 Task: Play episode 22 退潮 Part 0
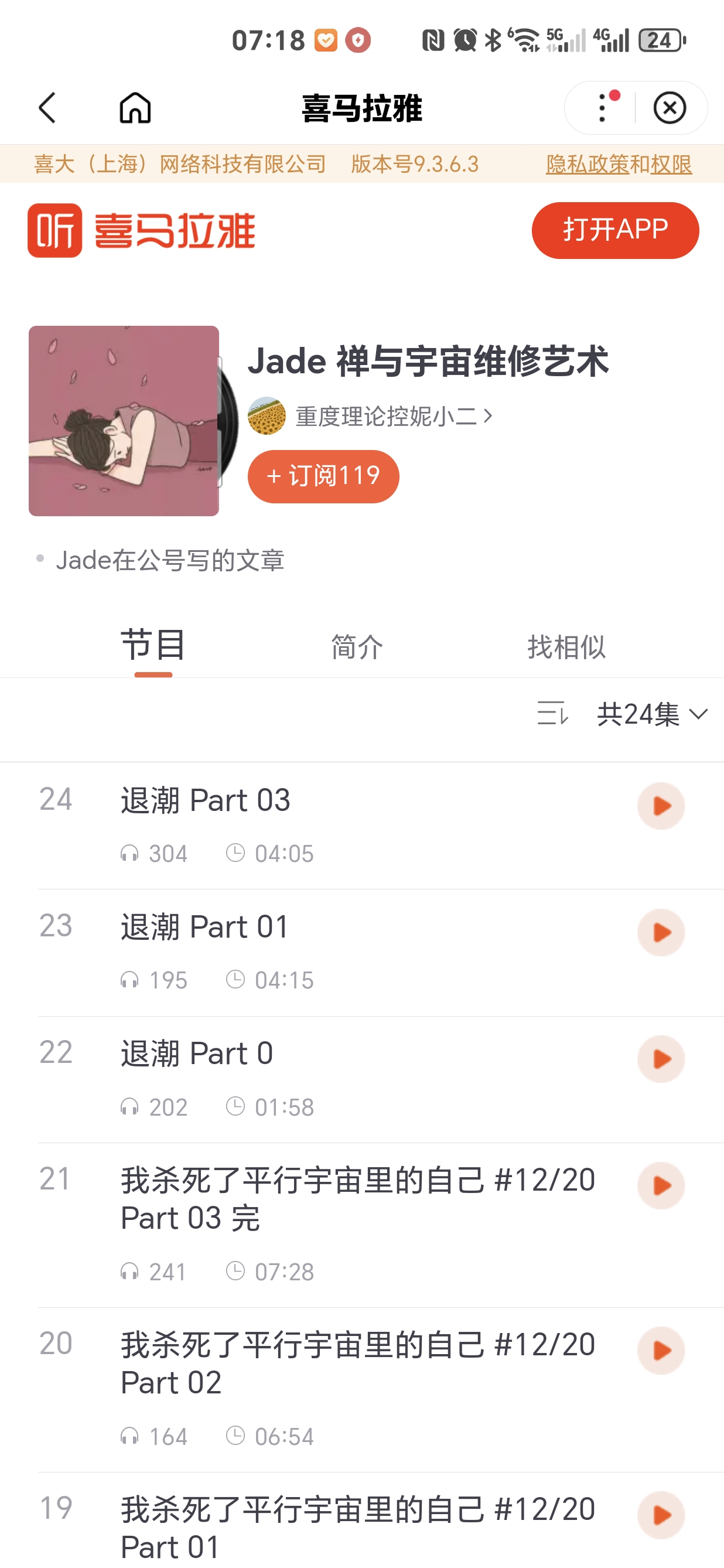coord(661,1059)
